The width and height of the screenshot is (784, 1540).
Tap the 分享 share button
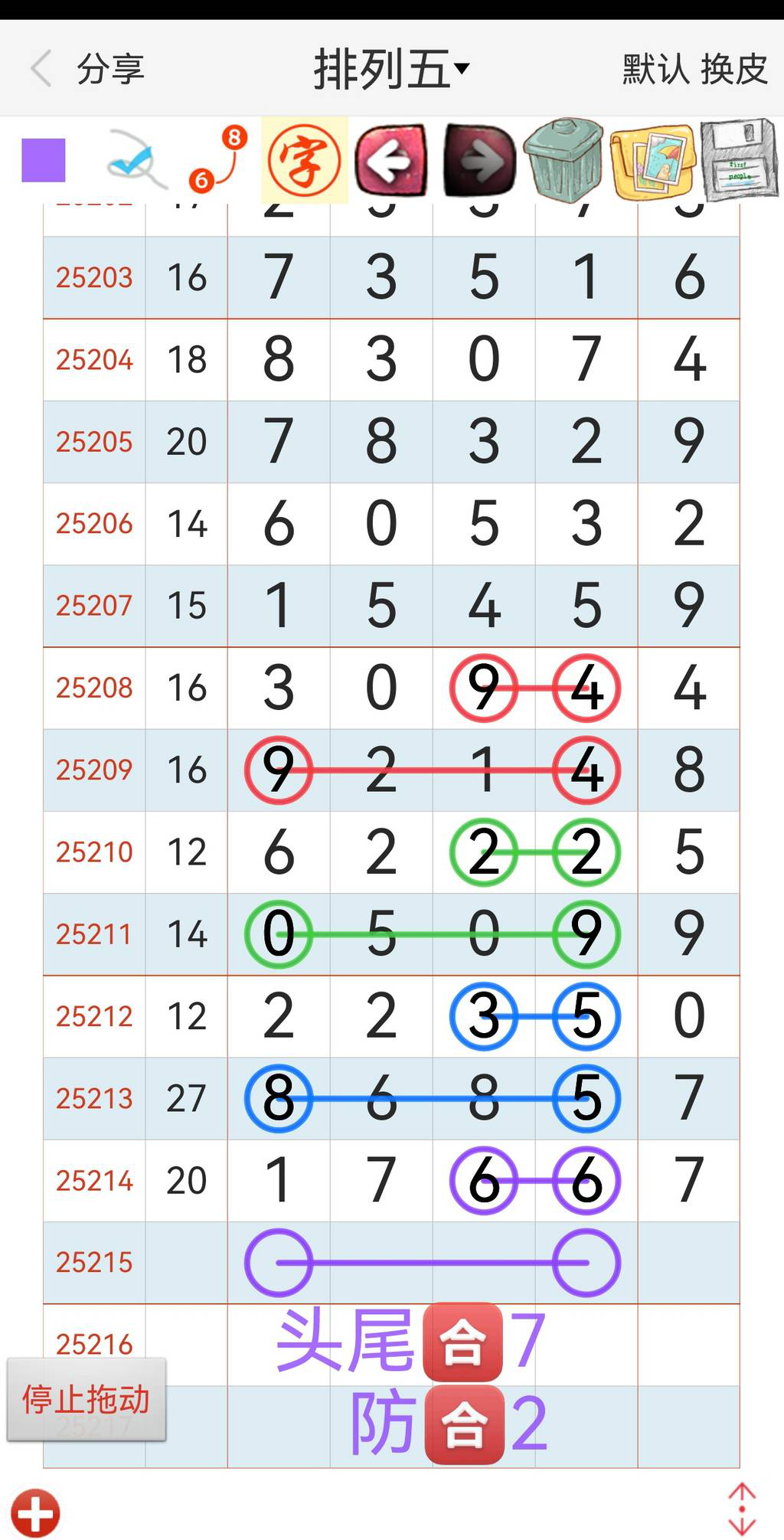coord(110,69)
